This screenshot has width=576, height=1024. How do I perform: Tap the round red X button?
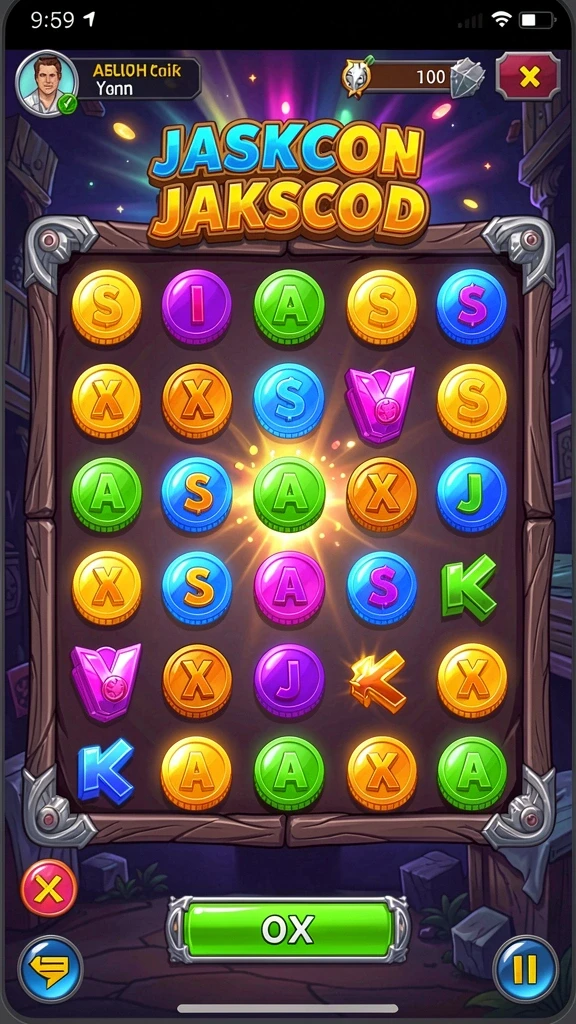(49, 888)
